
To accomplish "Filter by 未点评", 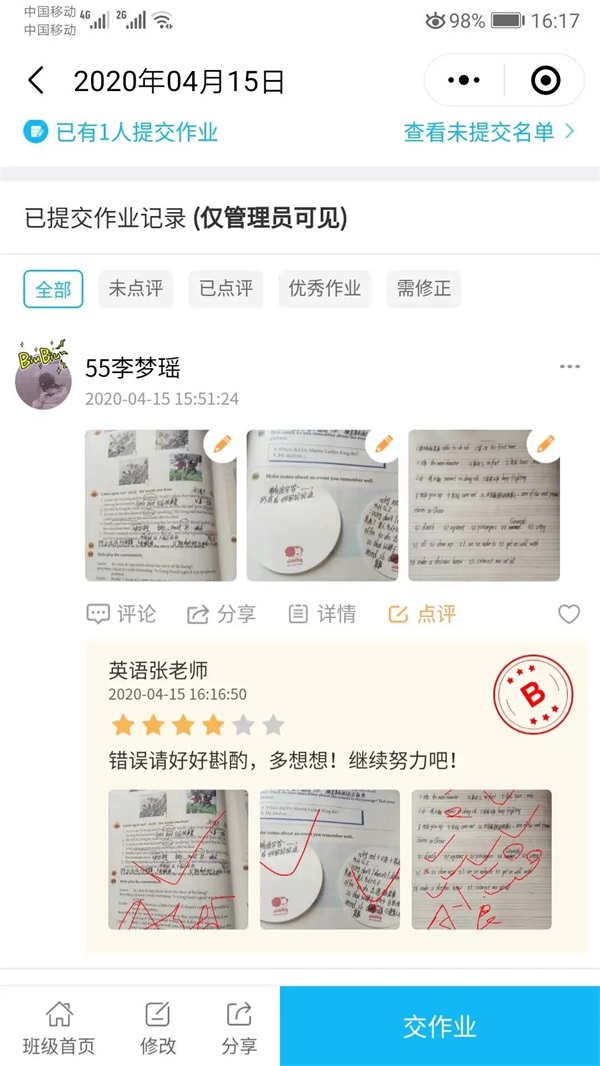I will 135,290.
